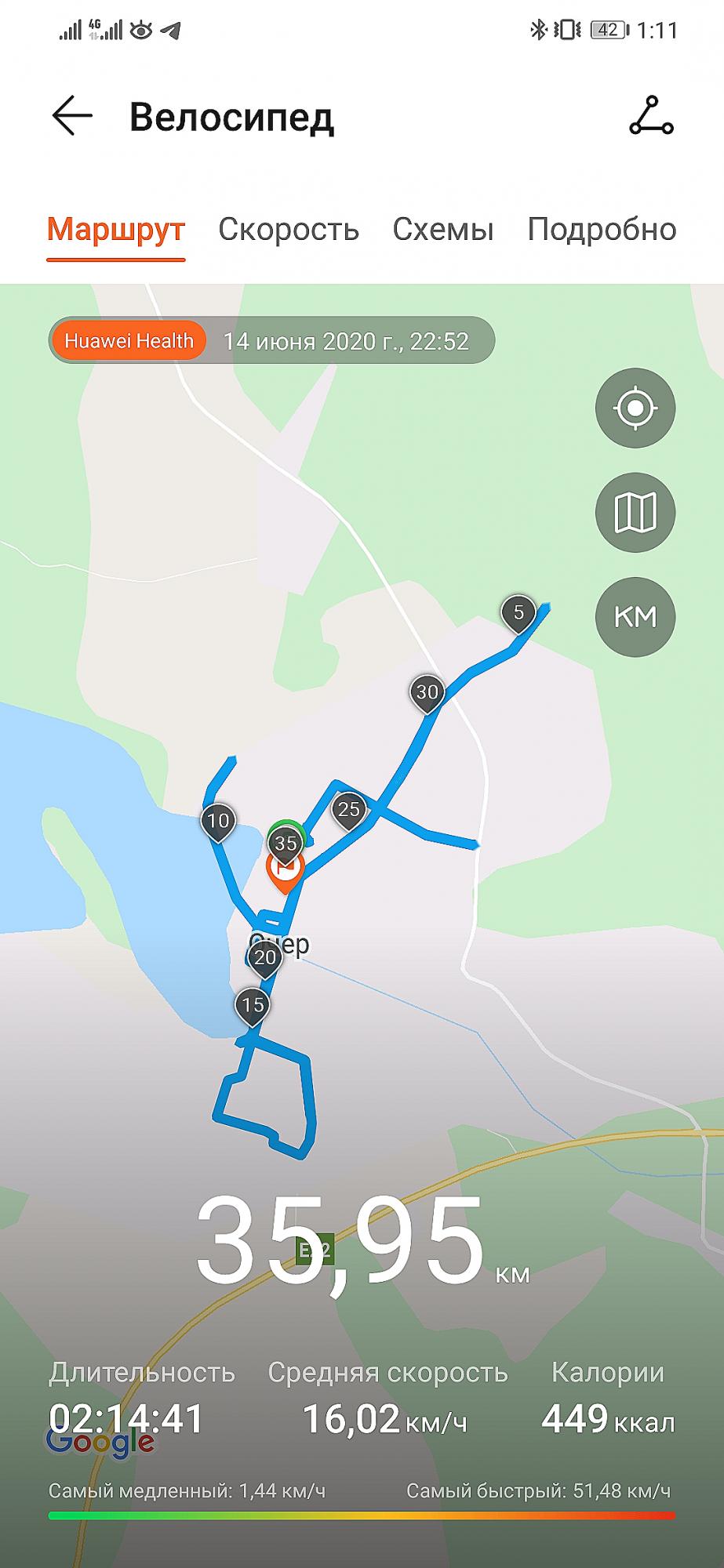
Task: Open the Схемы tab
Action: 443,230
